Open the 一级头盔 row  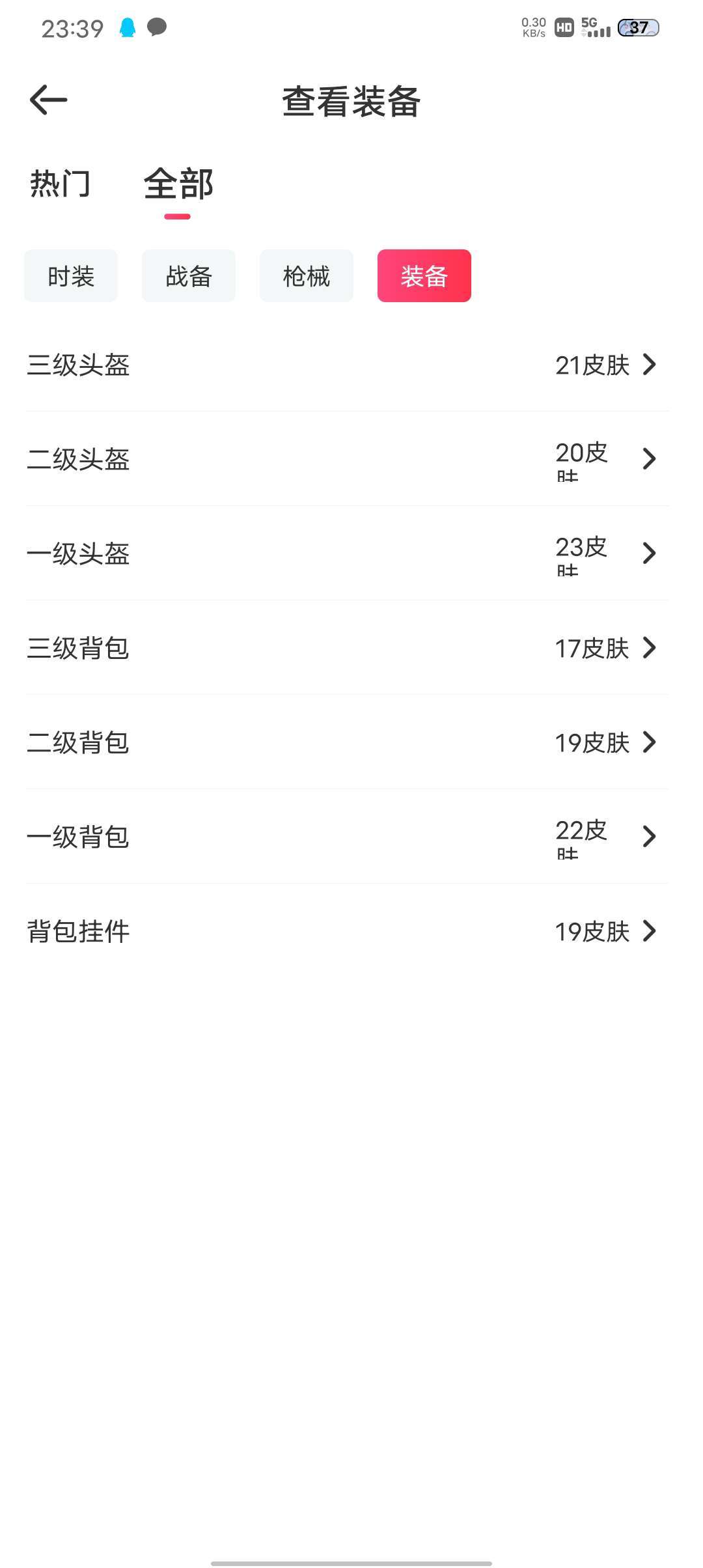[348, 553]
